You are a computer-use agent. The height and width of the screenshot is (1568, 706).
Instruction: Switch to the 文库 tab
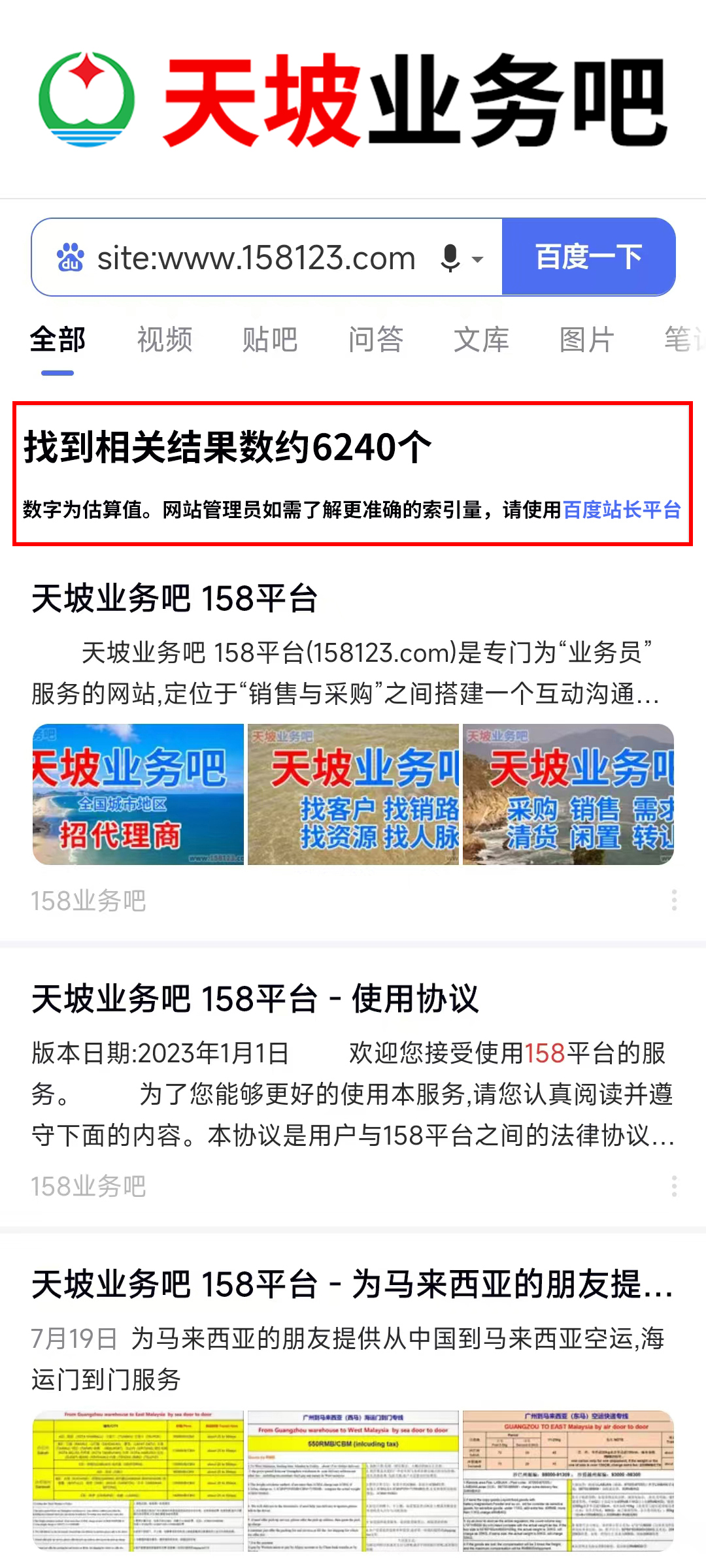click(x=481, y=340)
